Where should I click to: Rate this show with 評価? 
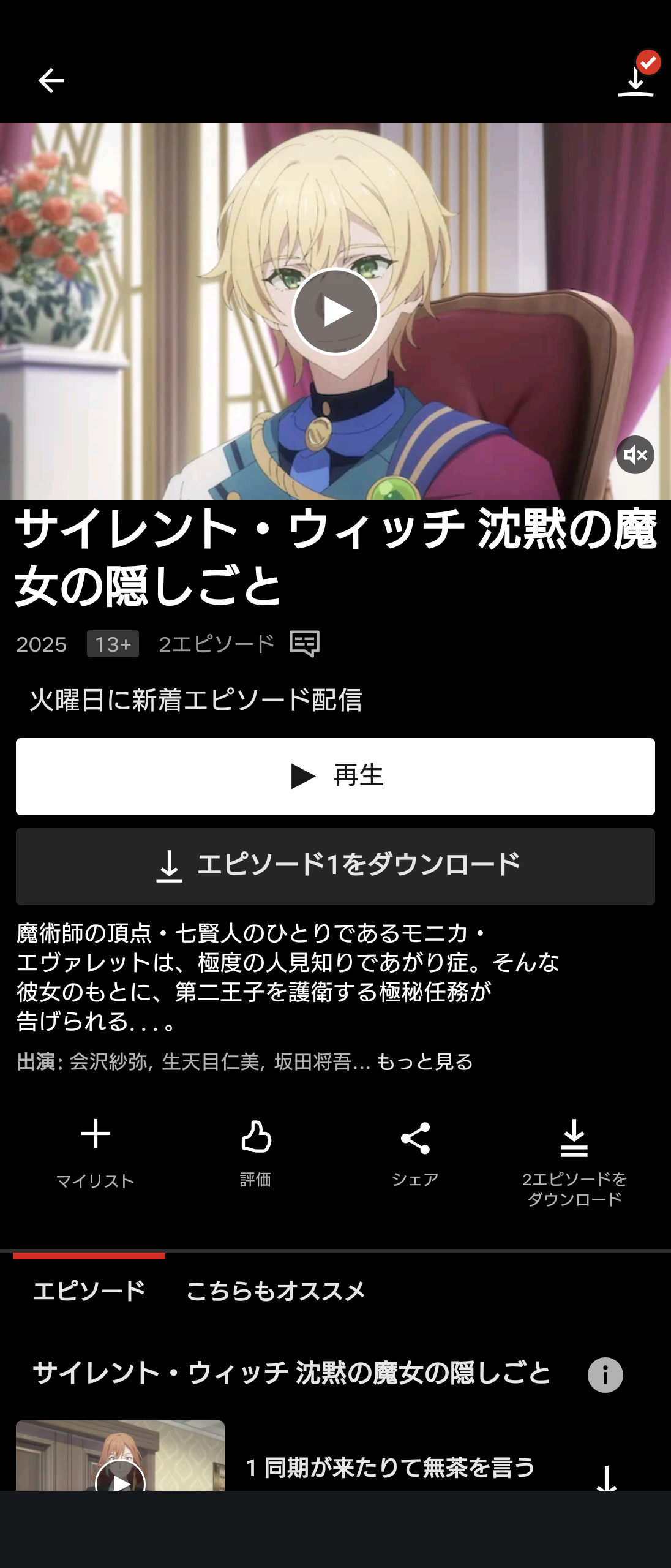(x=255, y=1151)
